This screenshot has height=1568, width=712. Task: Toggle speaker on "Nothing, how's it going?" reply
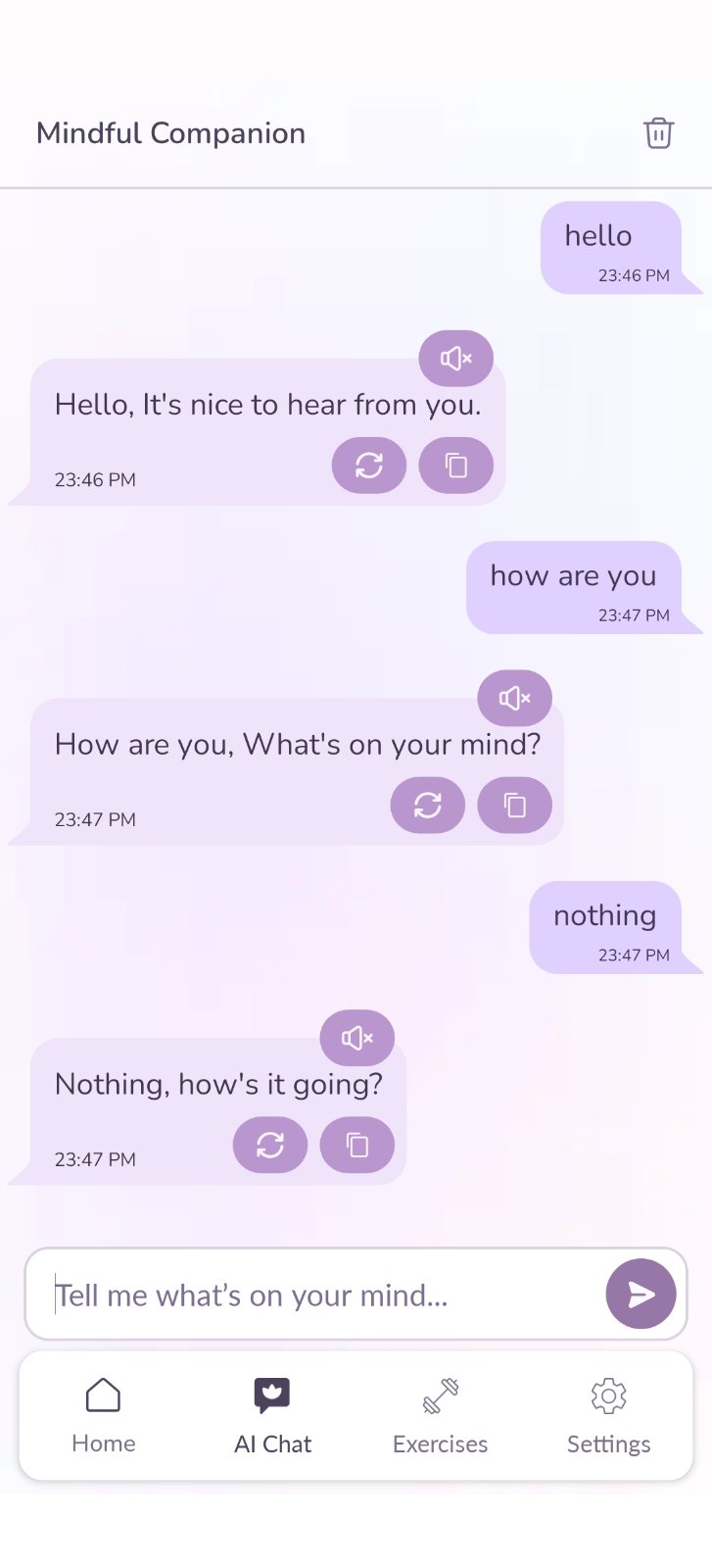coord(356,1037)
